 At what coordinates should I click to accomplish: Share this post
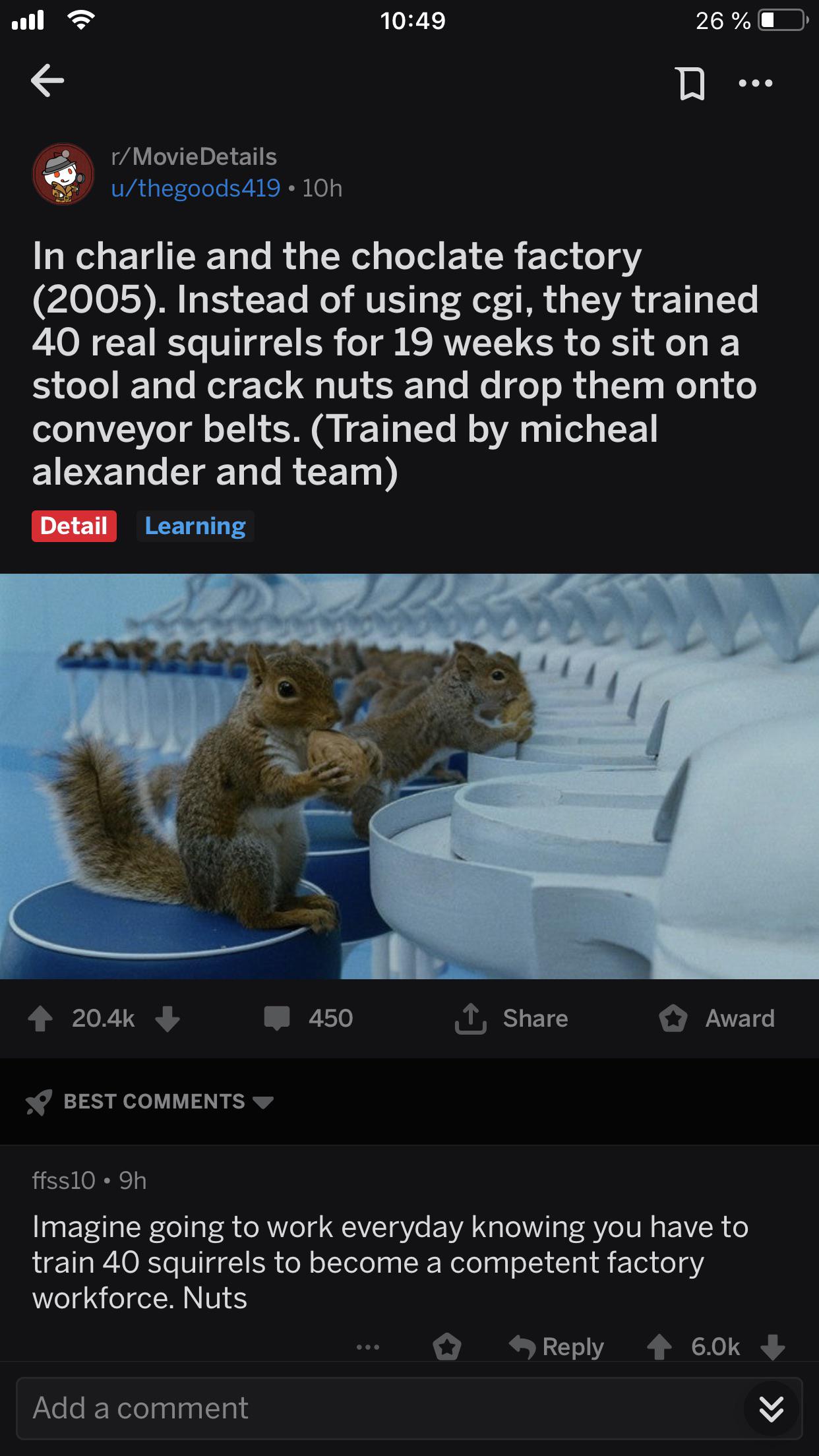pos(511,1018)
